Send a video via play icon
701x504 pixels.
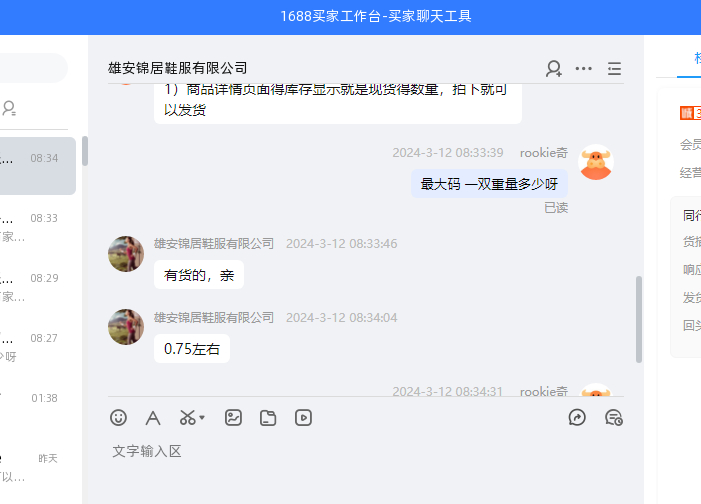click(304, 417)
